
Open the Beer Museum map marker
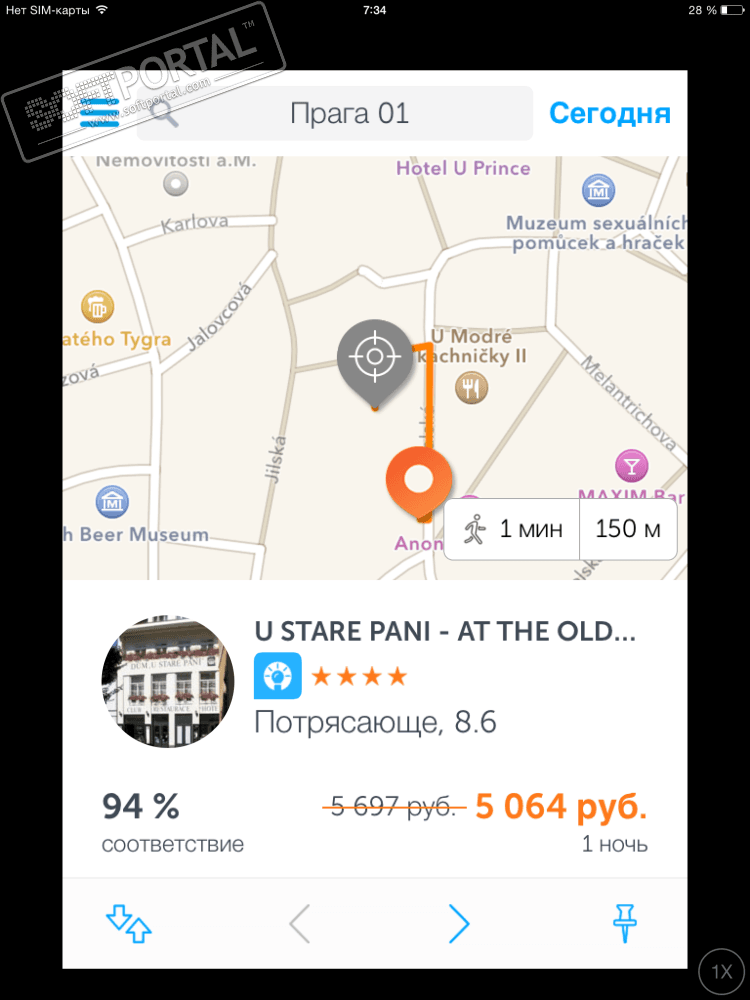click(111, 501)
